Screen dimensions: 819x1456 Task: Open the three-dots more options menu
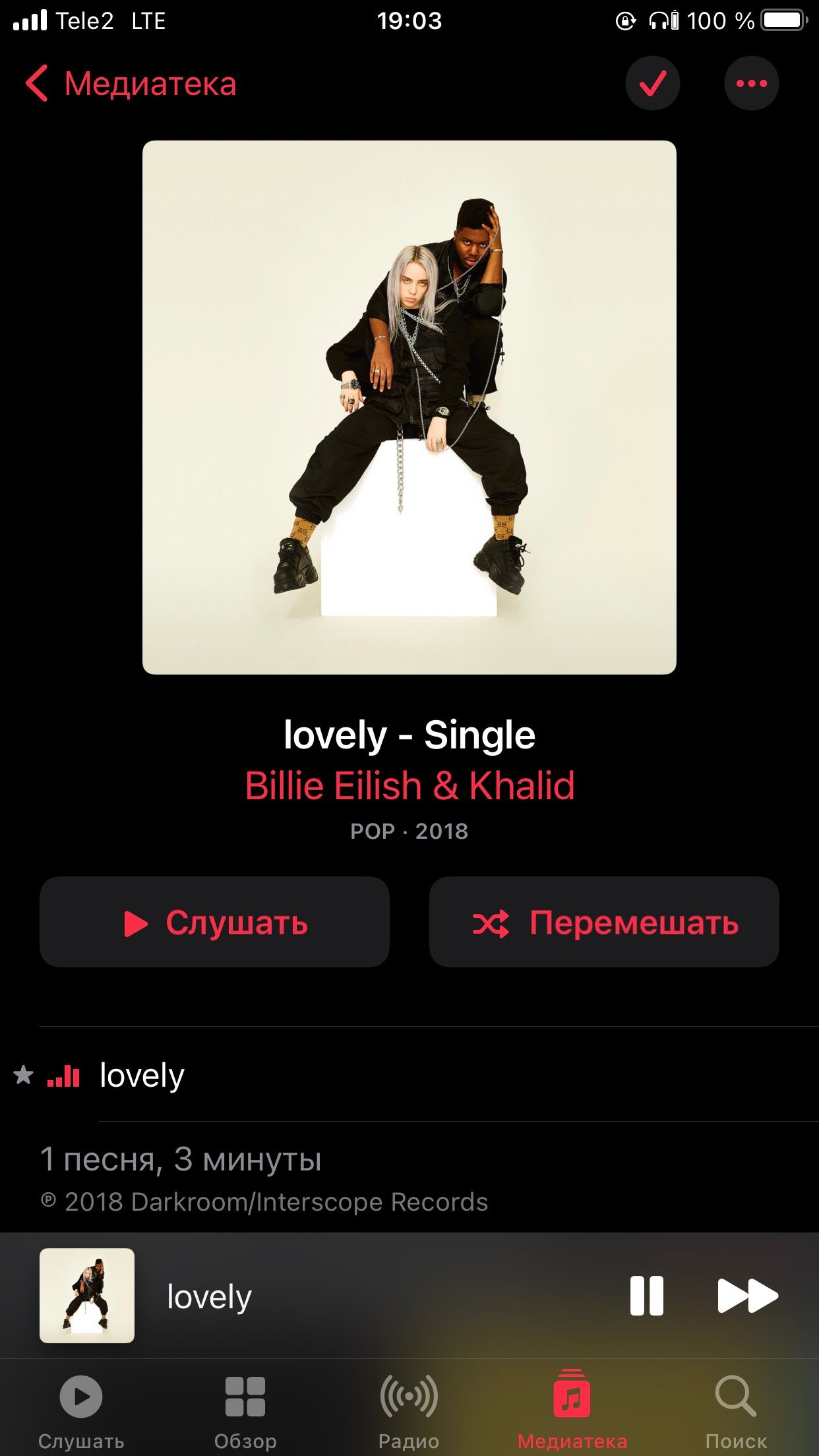(752, 83)
